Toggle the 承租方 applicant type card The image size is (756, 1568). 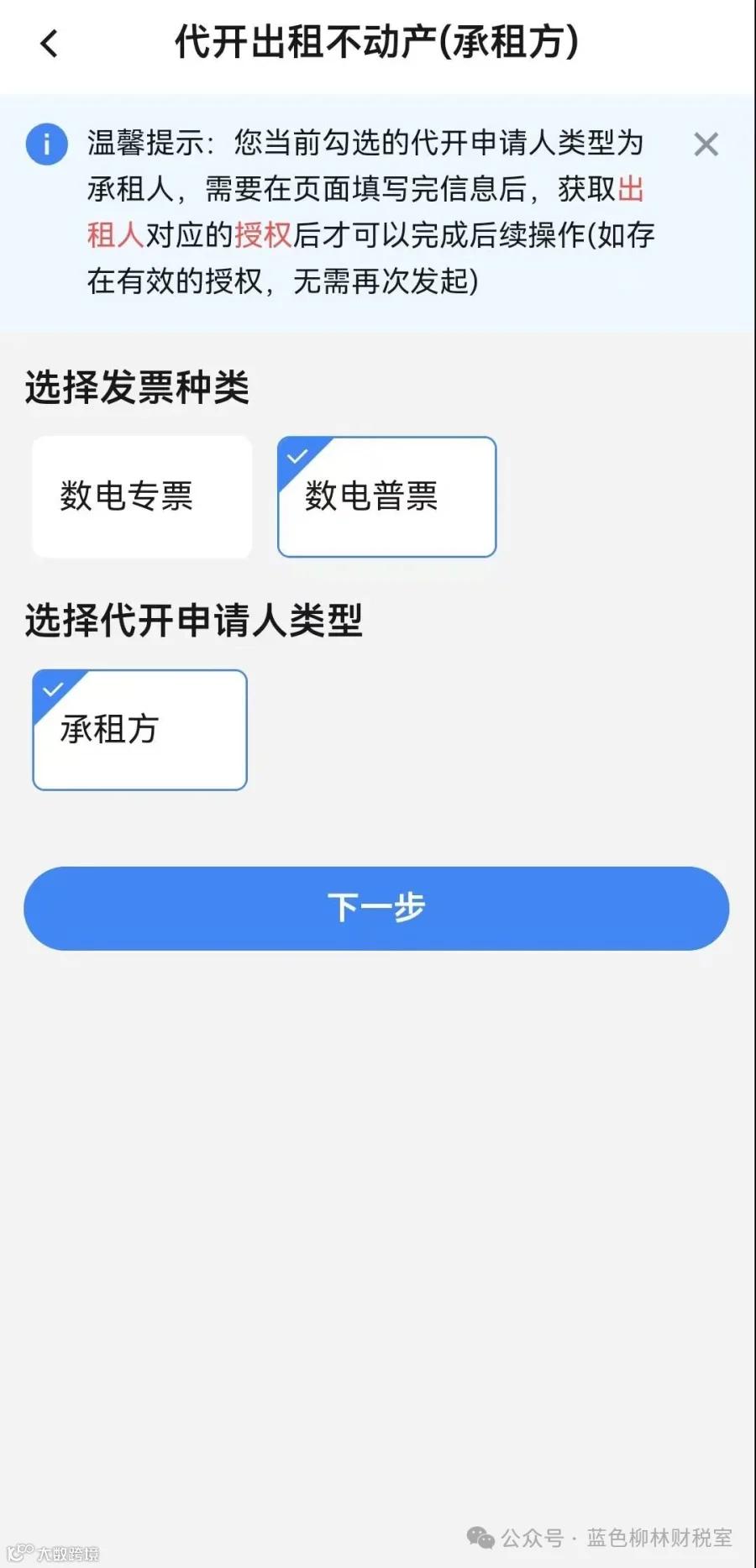139,729
